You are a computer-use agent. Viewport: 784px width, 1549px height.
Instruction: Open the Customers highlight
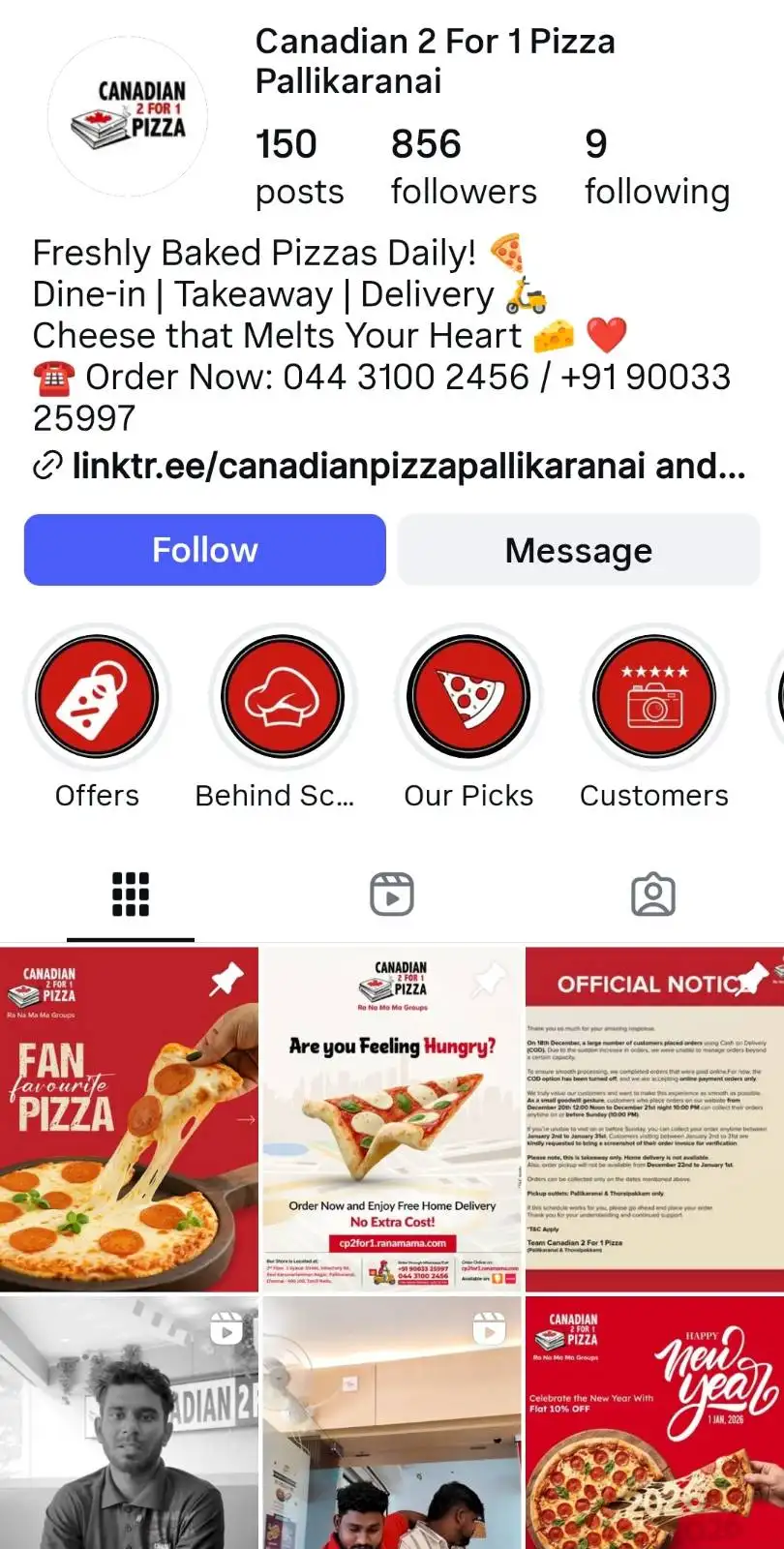tap(654, 697)
